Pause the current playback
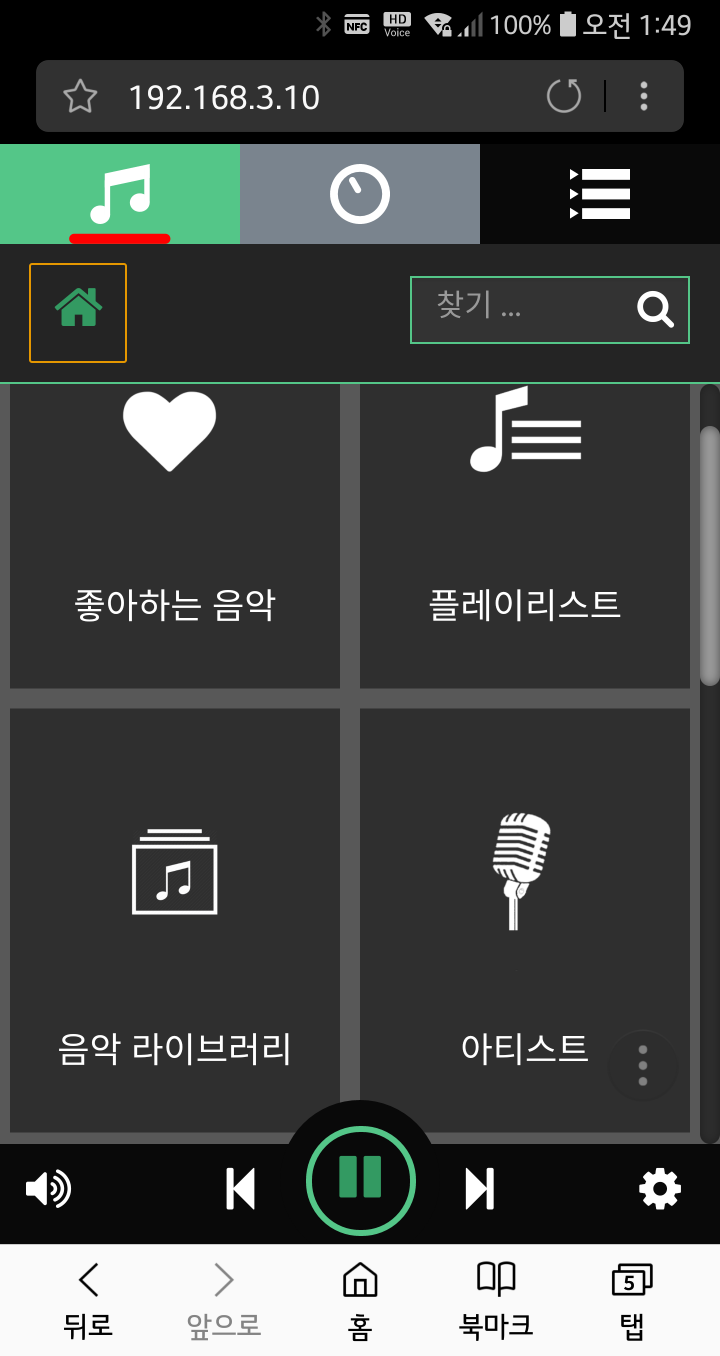 coord(360,1177)
